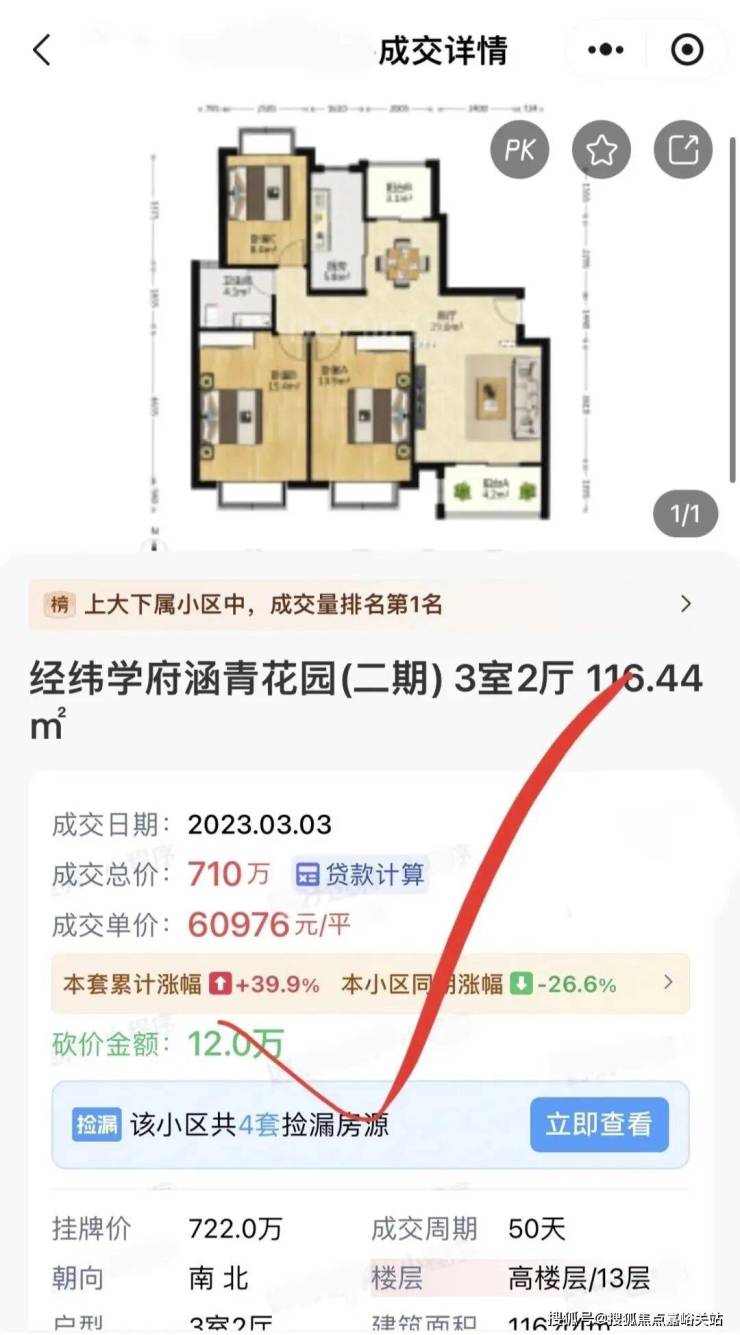Open the 成交量排名第1名 ranking banner
The width and height of the screenshot is (740, 1335).
point(370,604)
